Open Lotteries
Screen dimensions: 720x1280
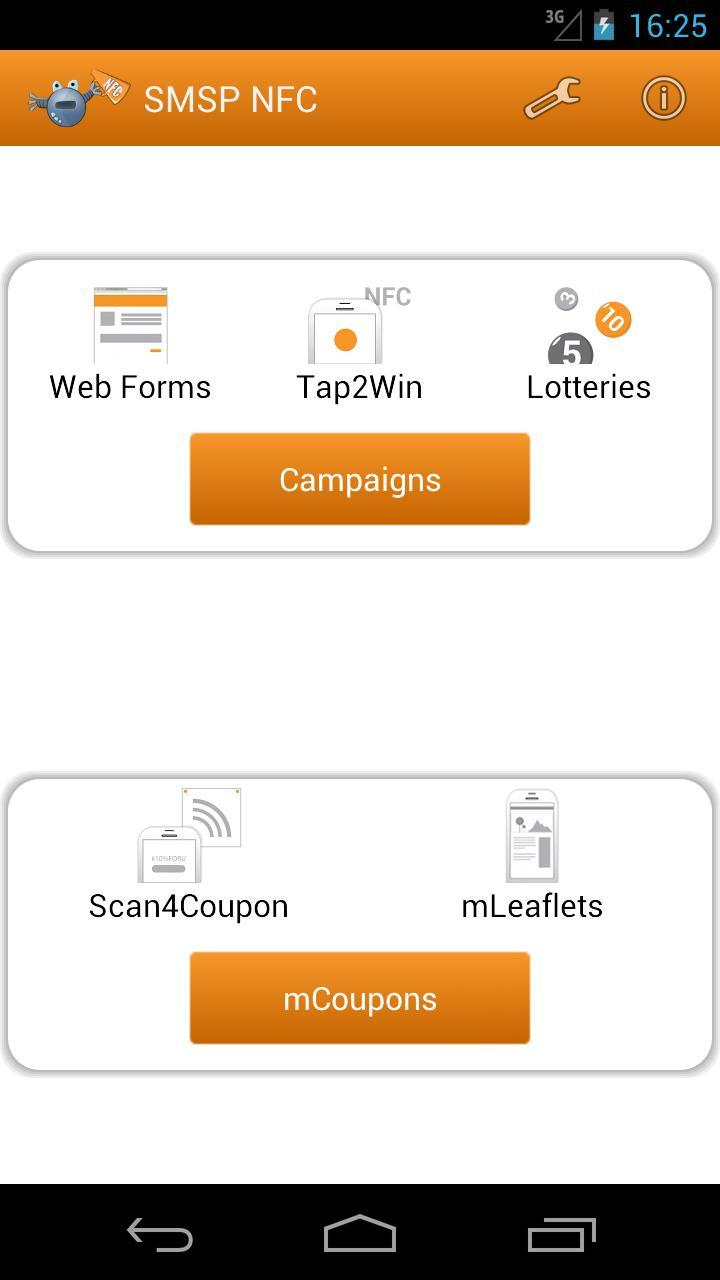[589, 345]
